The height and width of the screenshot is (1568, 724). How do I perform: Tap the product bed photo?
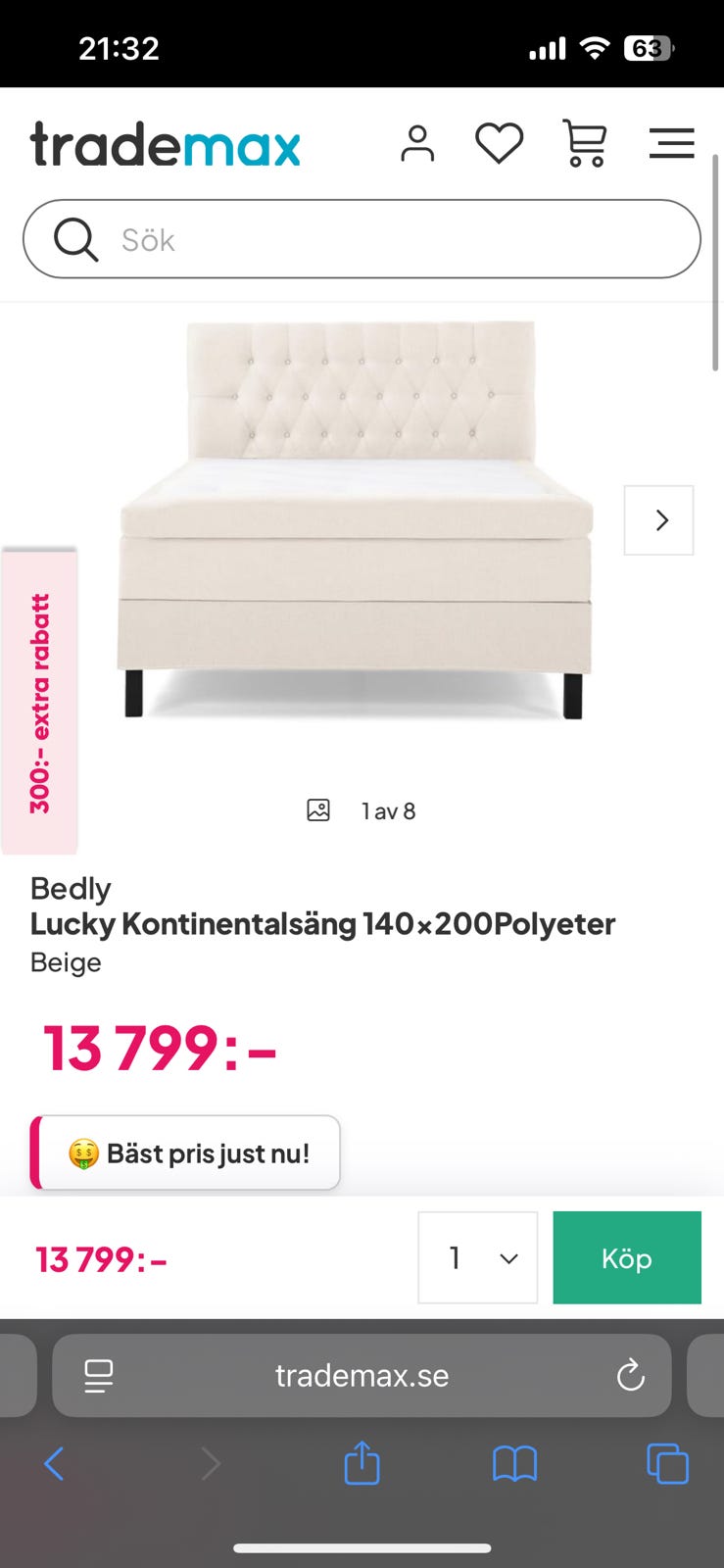[x=362, y=519]
